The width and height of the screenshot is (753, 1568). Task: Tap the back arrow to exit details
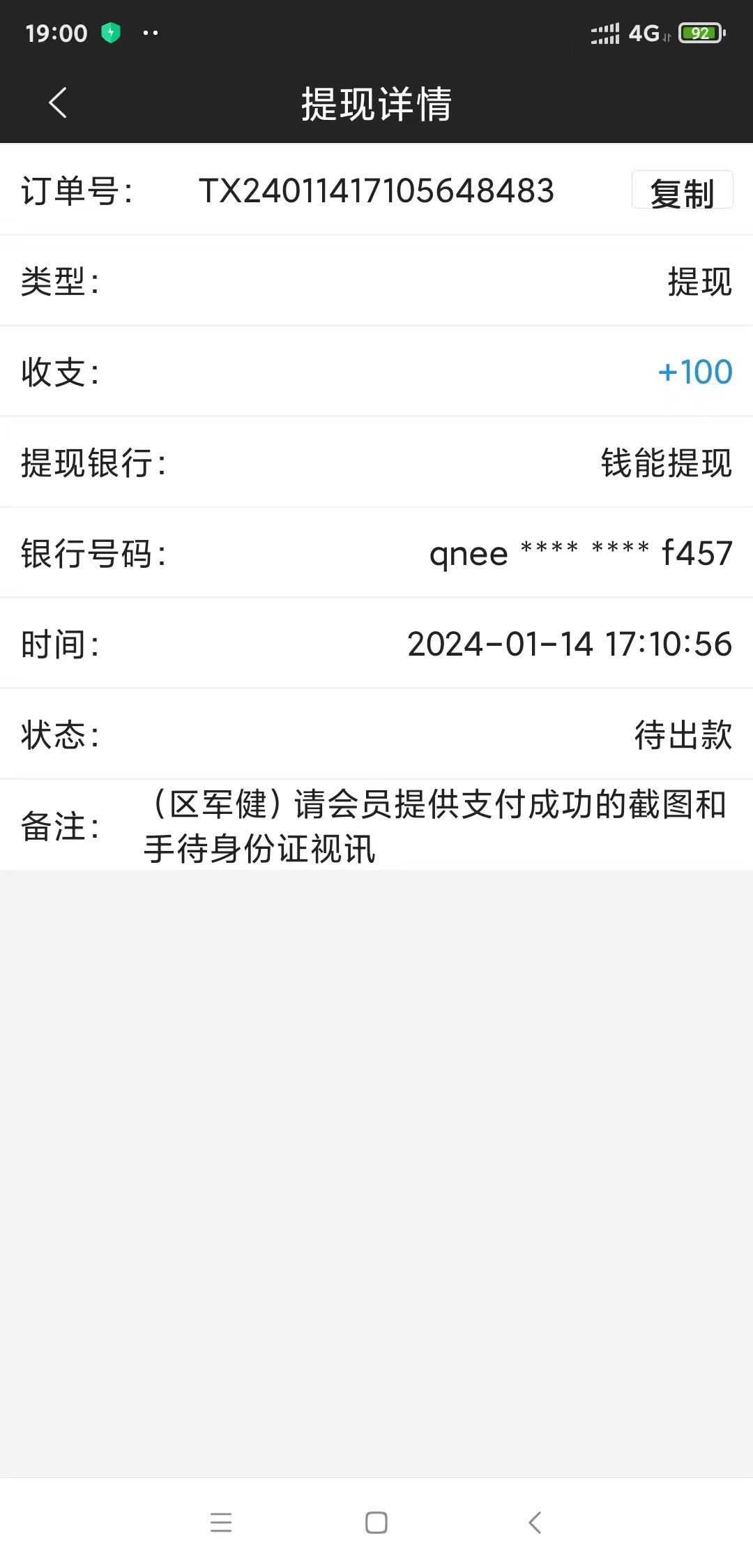[58, 103]
